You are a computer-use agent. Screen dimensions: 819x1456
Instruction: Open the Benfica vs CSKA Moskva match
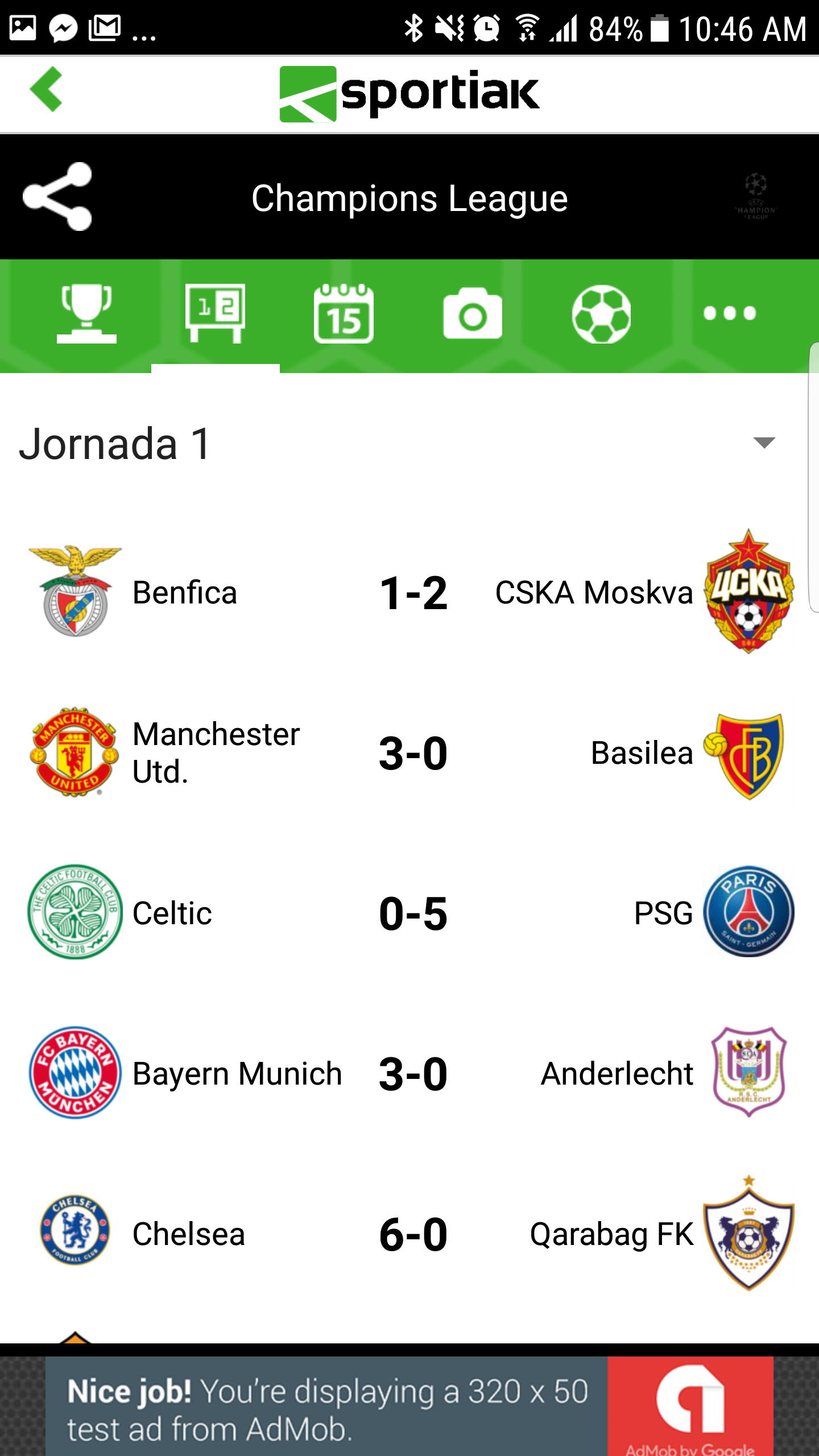413,593
